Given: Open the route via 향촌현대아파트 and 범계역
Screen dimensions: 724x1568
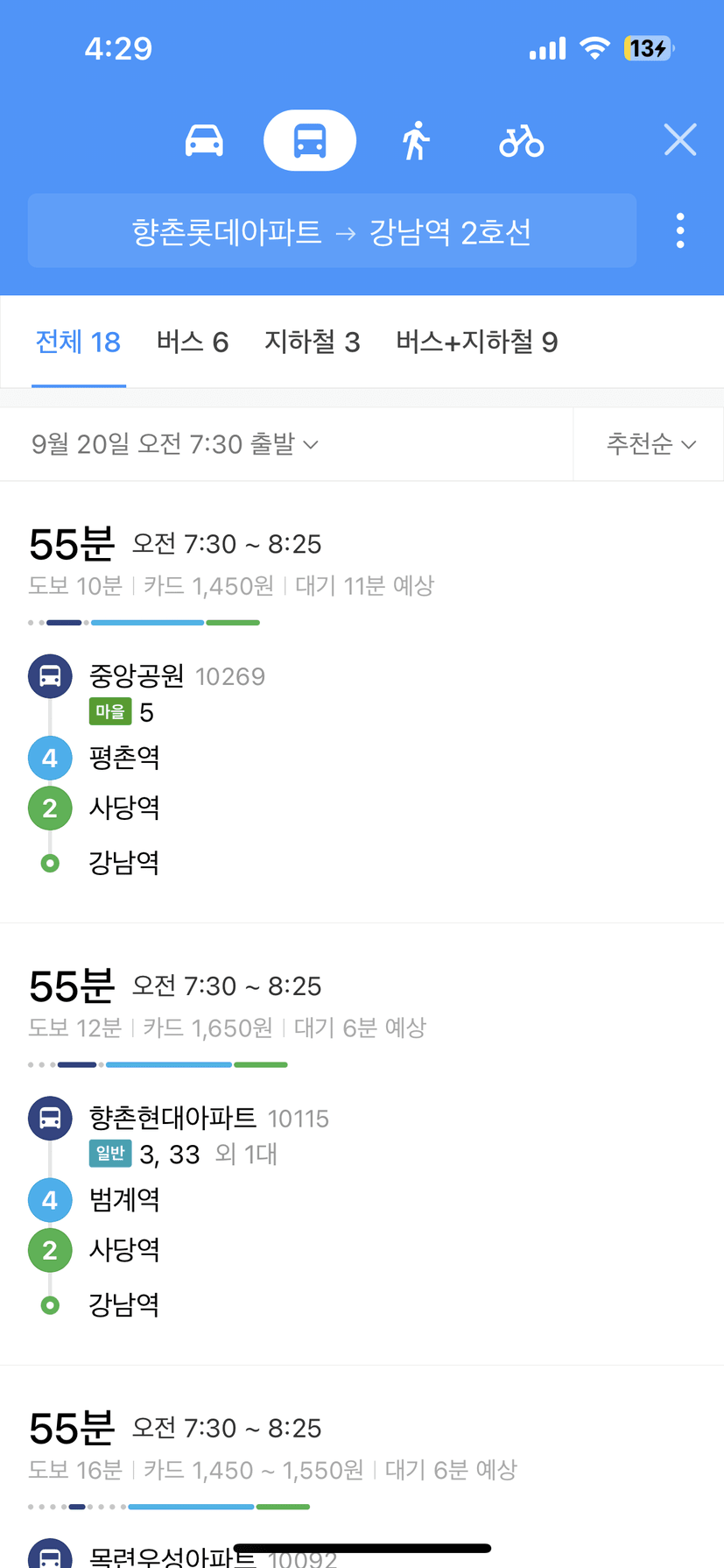Looking at the screenshot, I should tap(362, 1144).
